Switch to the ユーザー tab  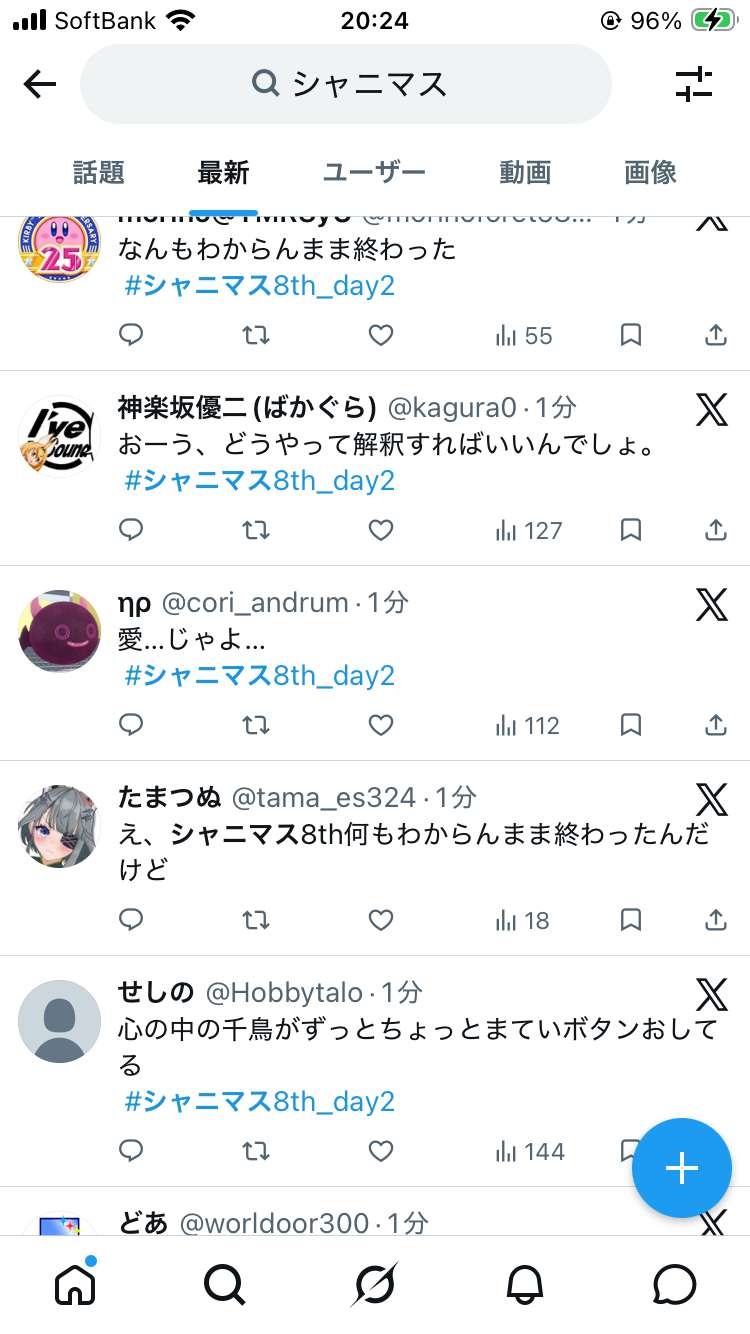374,172
